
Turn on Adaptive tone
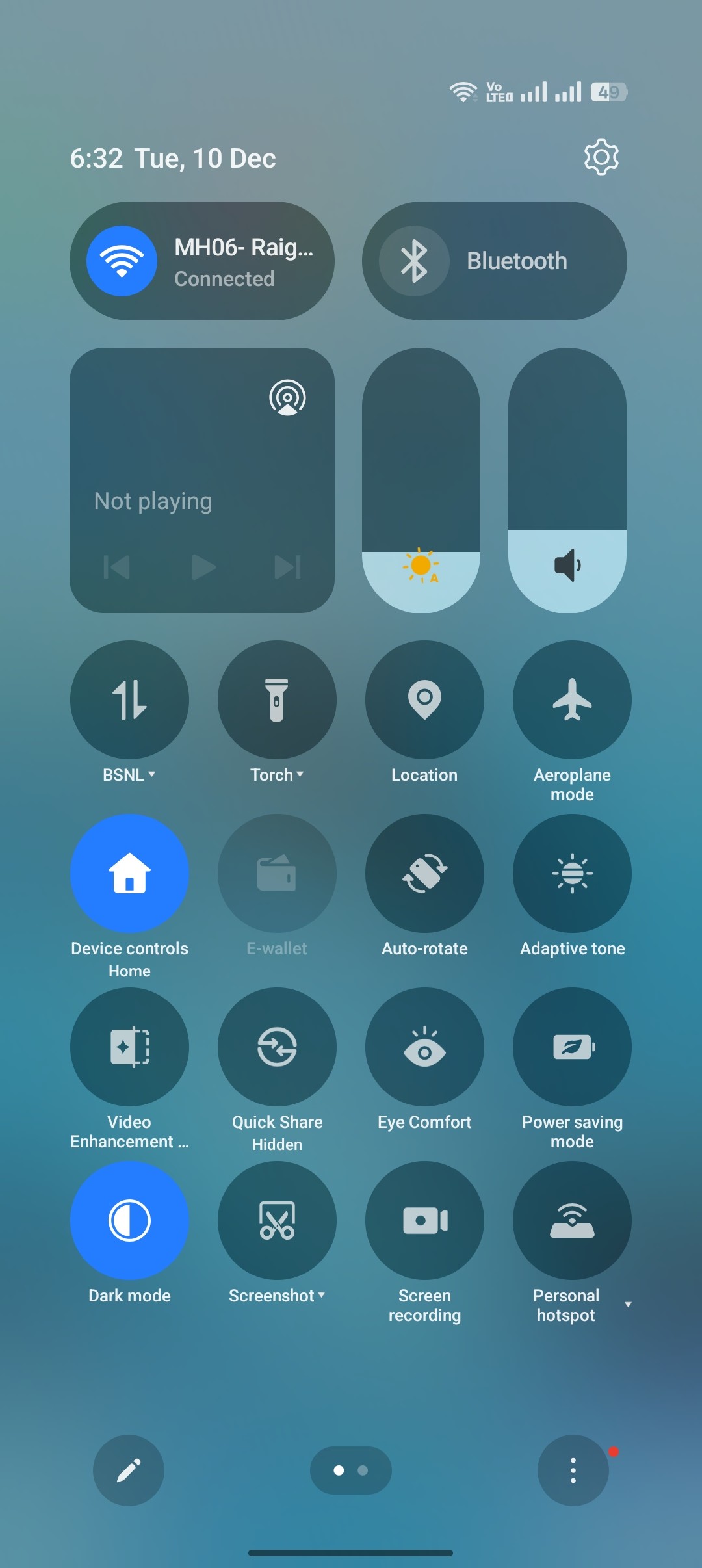click(x=572, y=873)
